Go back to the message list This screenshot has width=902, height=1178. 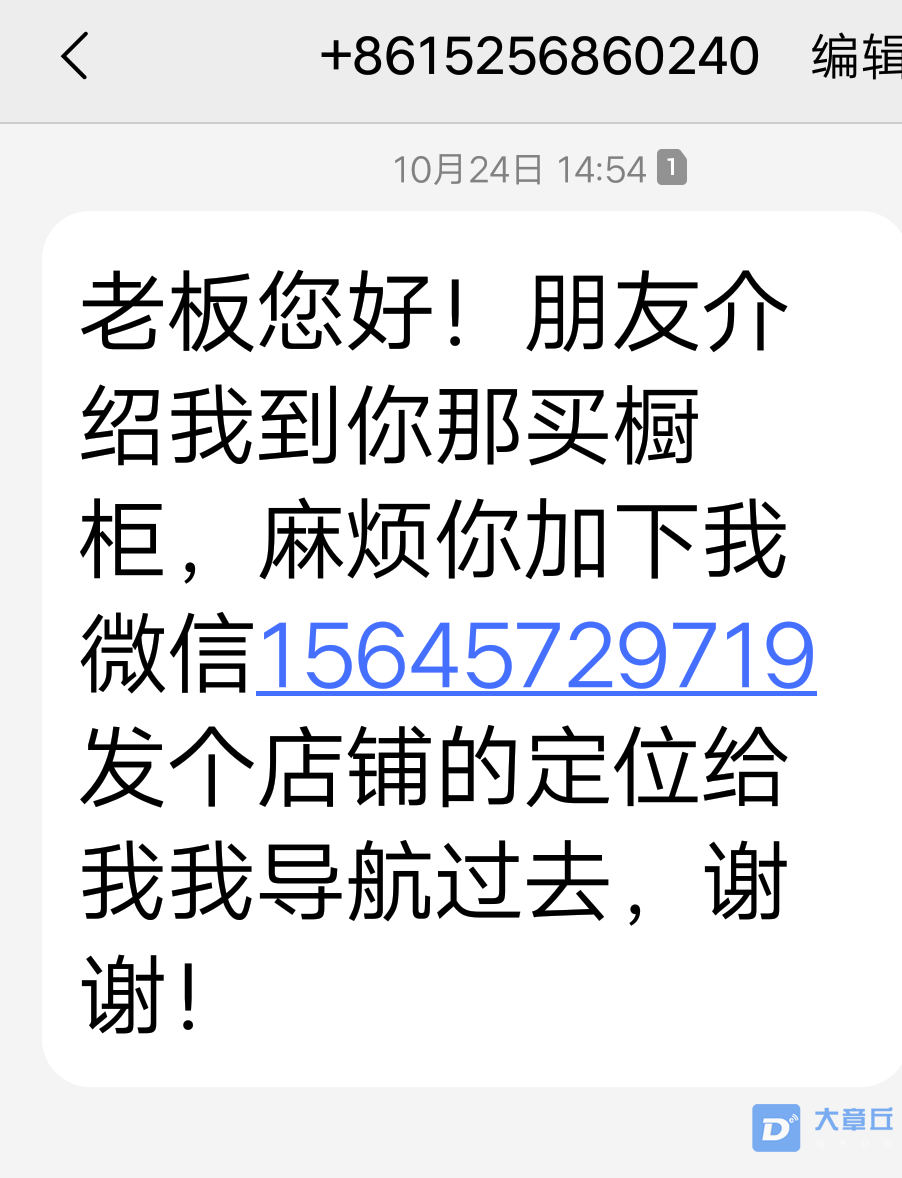point(75,56)
